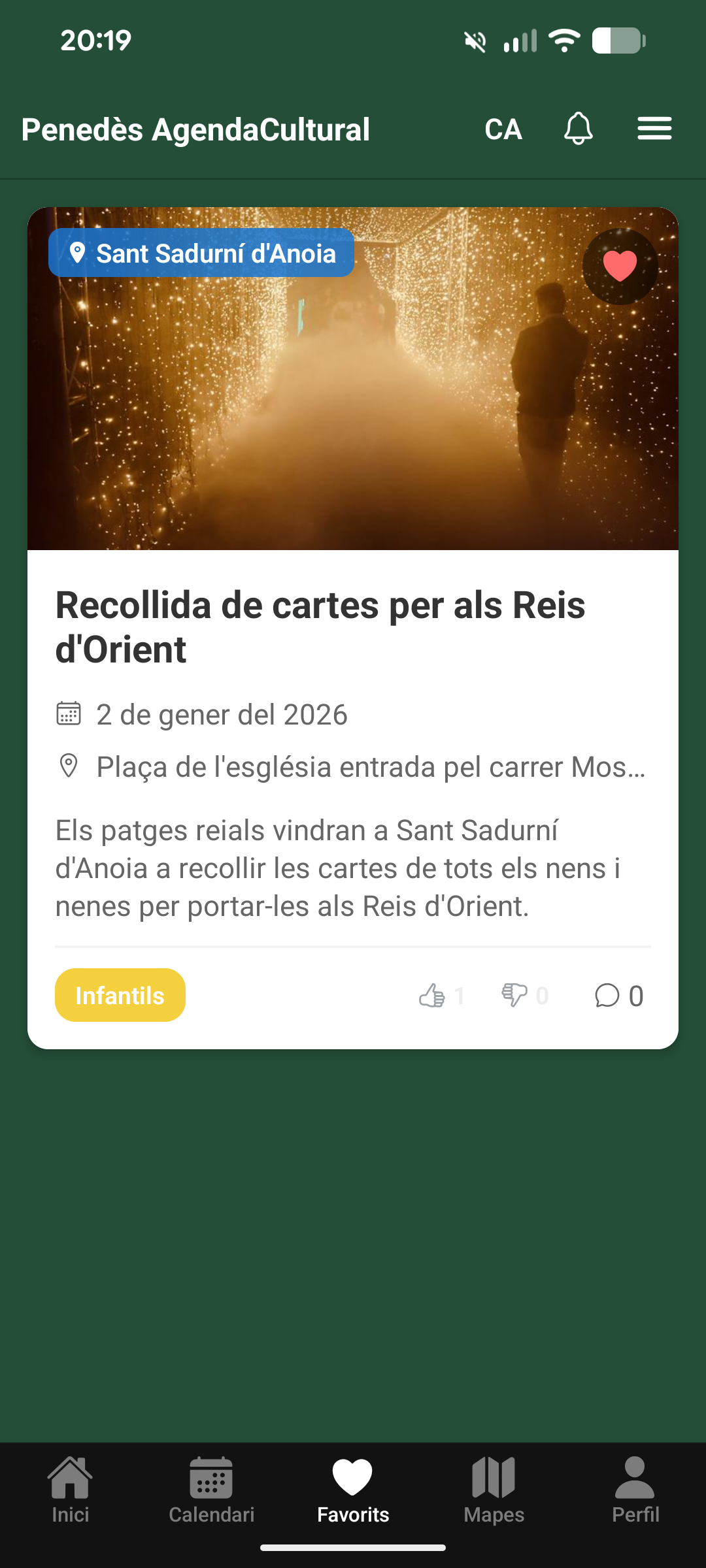706x1568 pixels.
Task: Open the notifications bell
Action: point(579,128)
